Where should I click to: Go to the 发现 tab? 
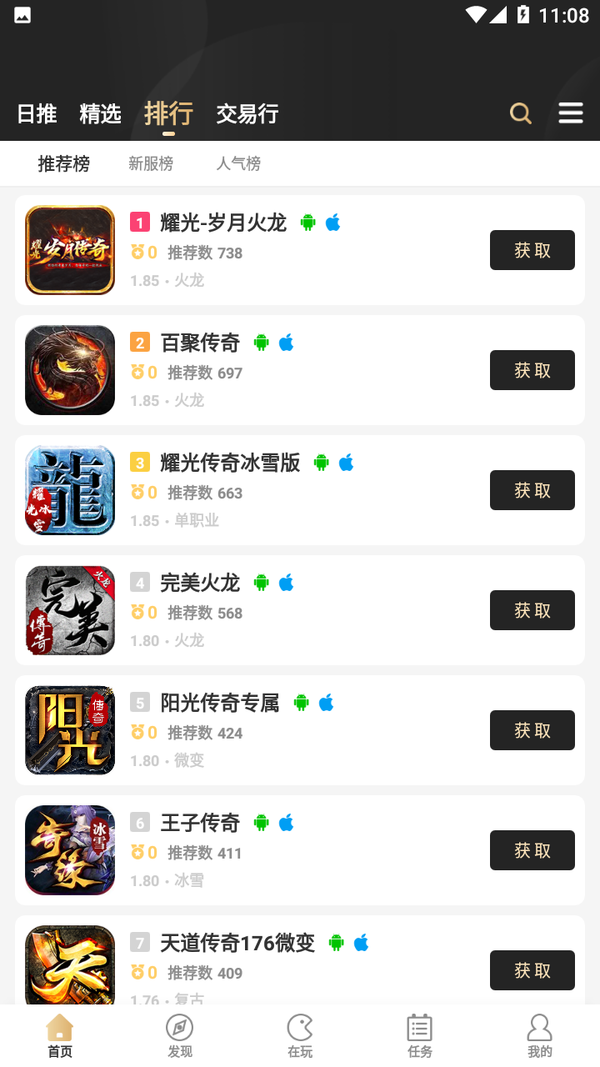pos(180,1035)
